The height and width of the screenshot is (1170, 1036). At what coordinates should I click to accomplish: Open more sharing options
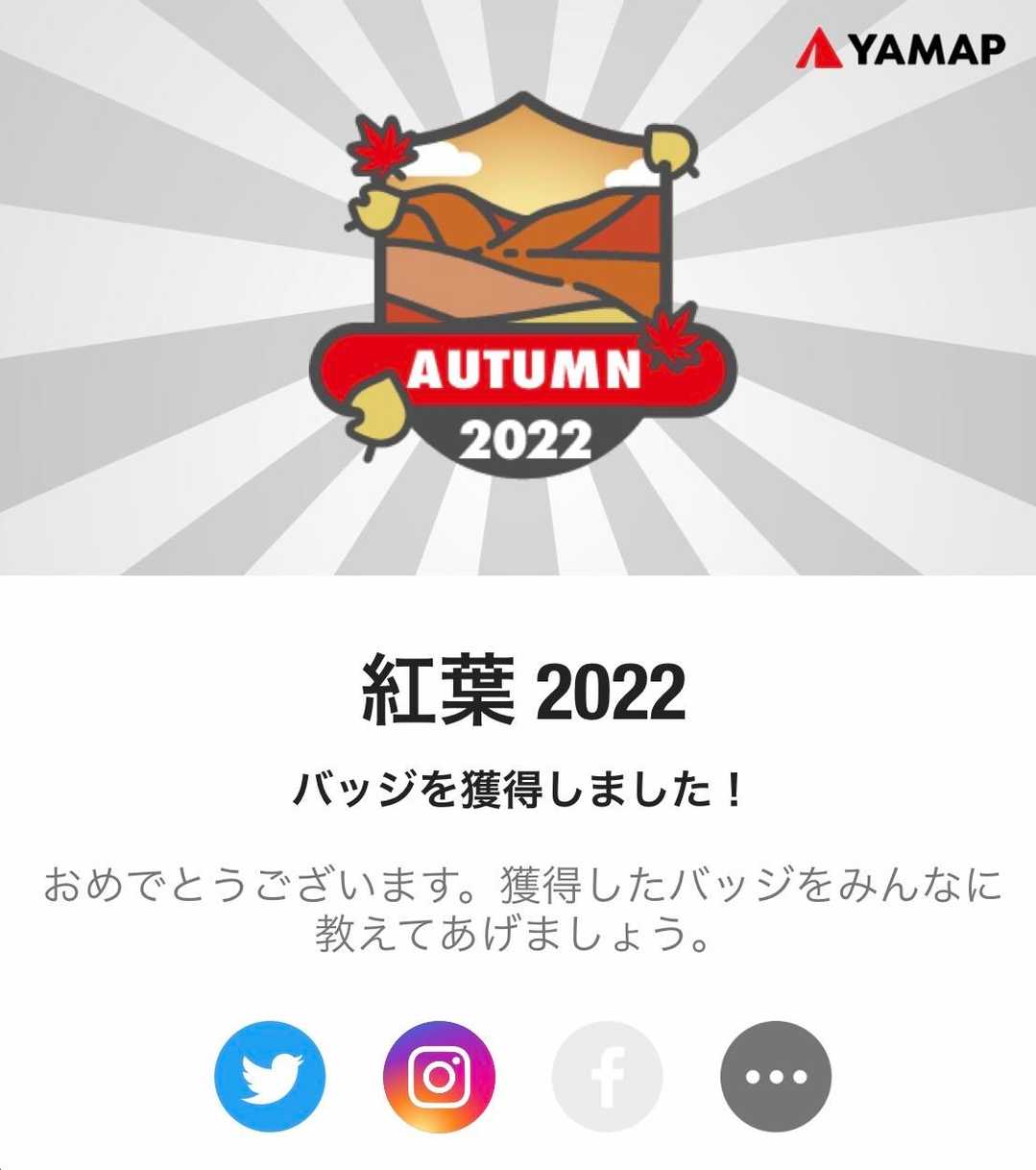click(x=776, y=1076)
